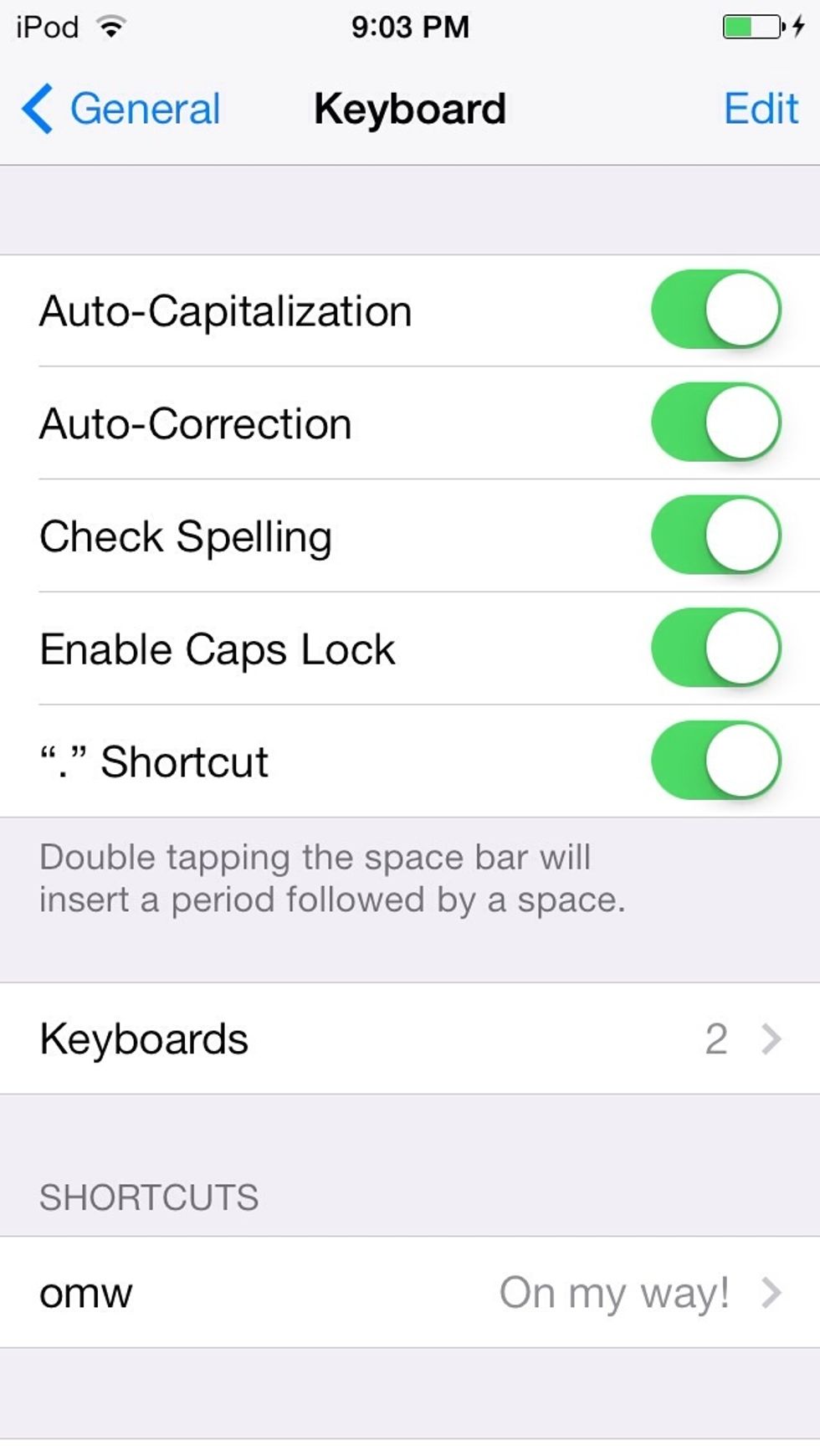Toggle Check Spelling off
The height and width of the screenshot is (1456, 820).
pos(715,536)
